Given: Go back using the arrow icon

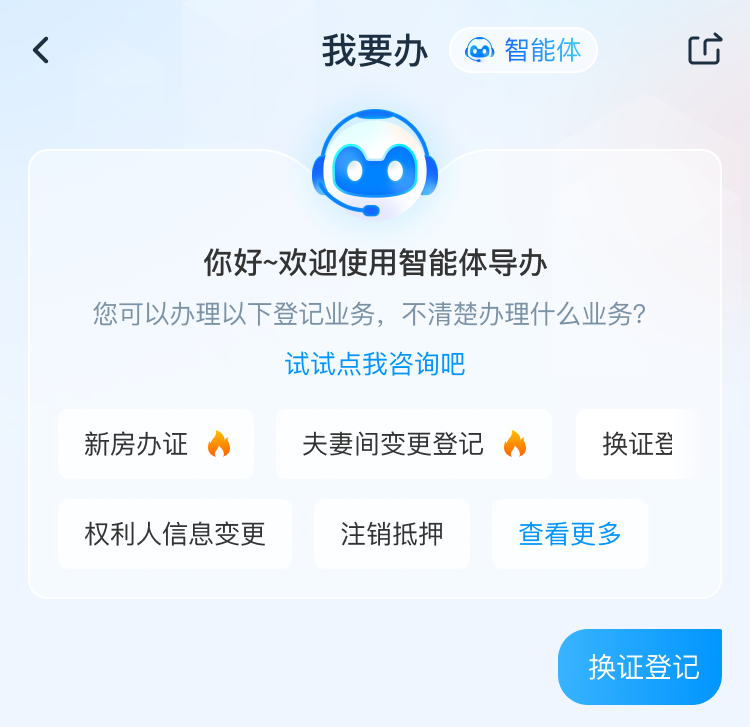Looking at the screenshot, I should [41, 50].
